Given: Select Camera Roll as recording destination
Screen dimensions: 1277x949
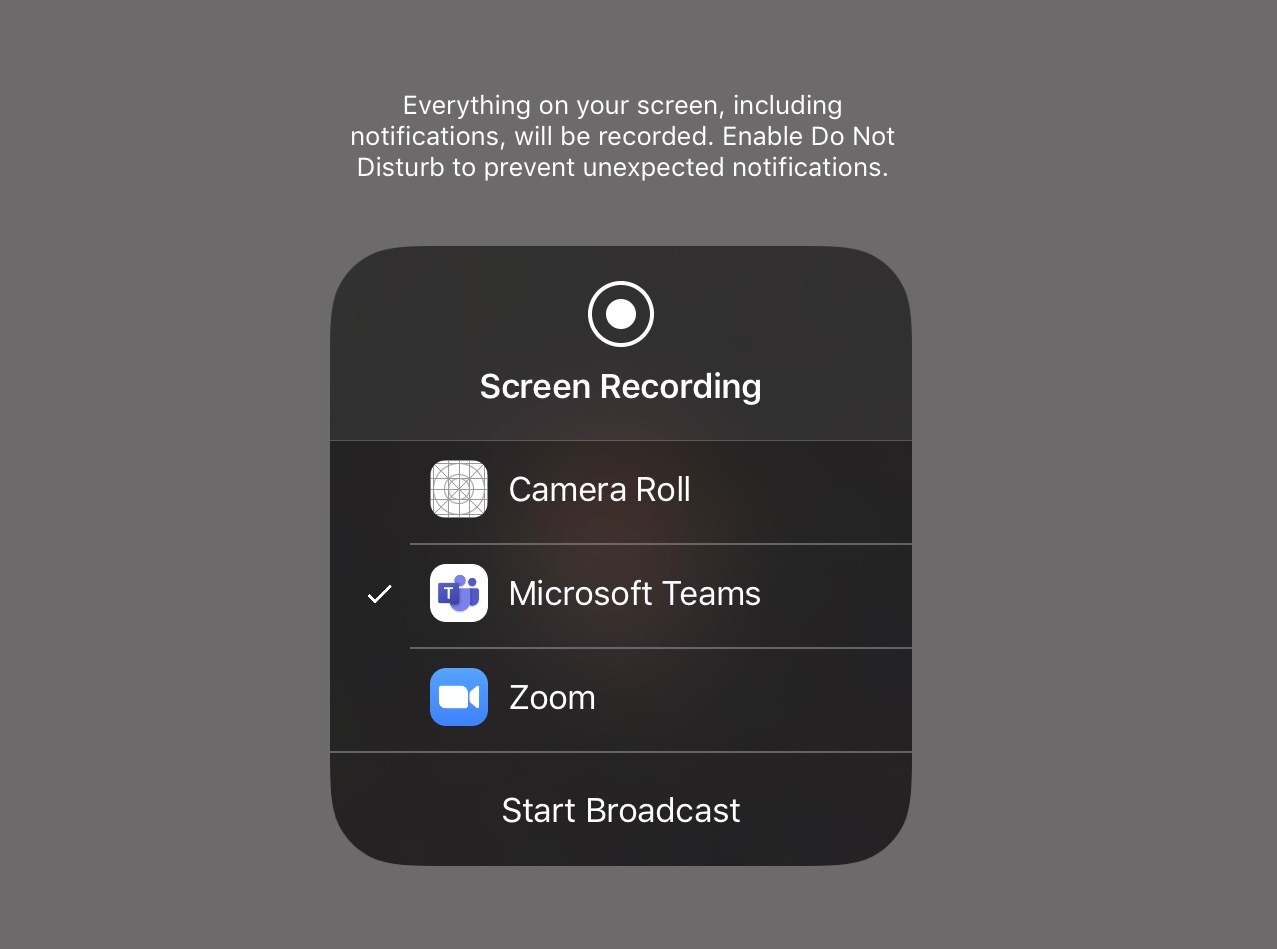Looking at the screenshot, I should [x=620, y=491].
